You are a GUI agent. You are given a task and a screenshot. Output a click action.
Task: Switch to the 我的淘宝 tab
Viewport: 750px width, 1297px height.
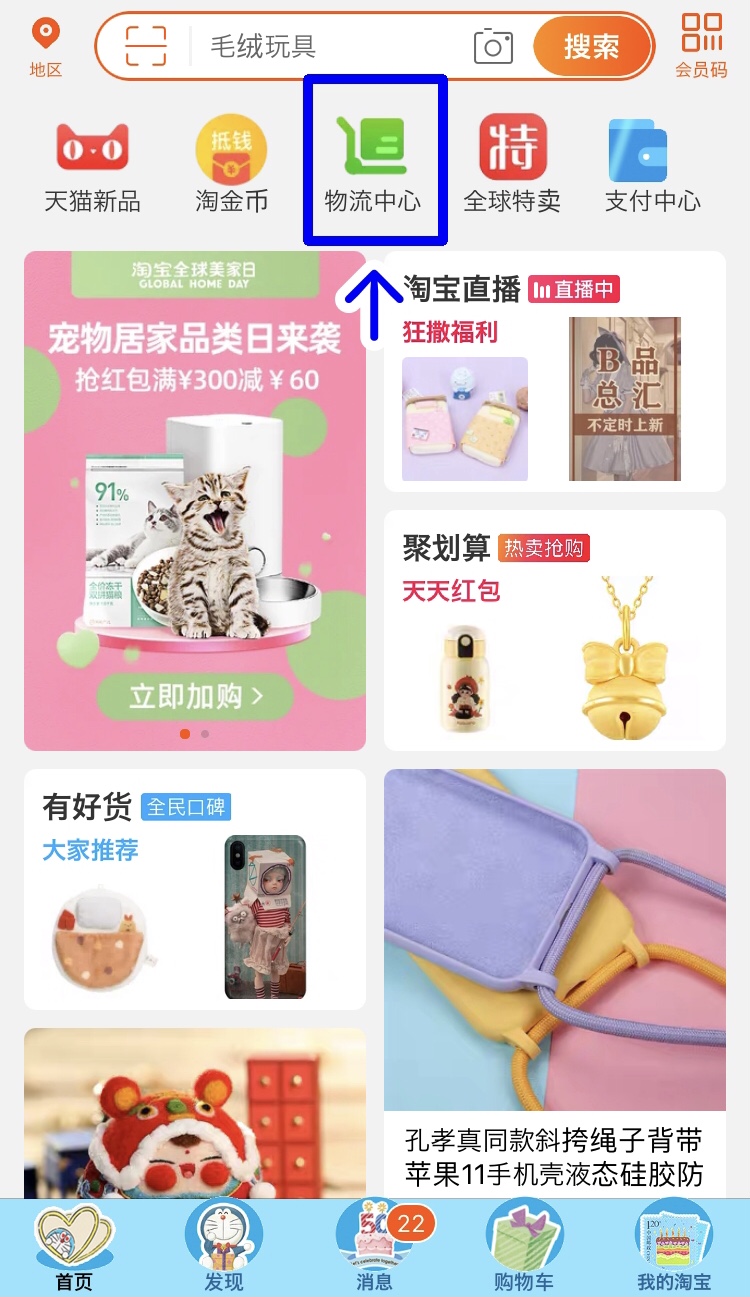pos(674,1246)
